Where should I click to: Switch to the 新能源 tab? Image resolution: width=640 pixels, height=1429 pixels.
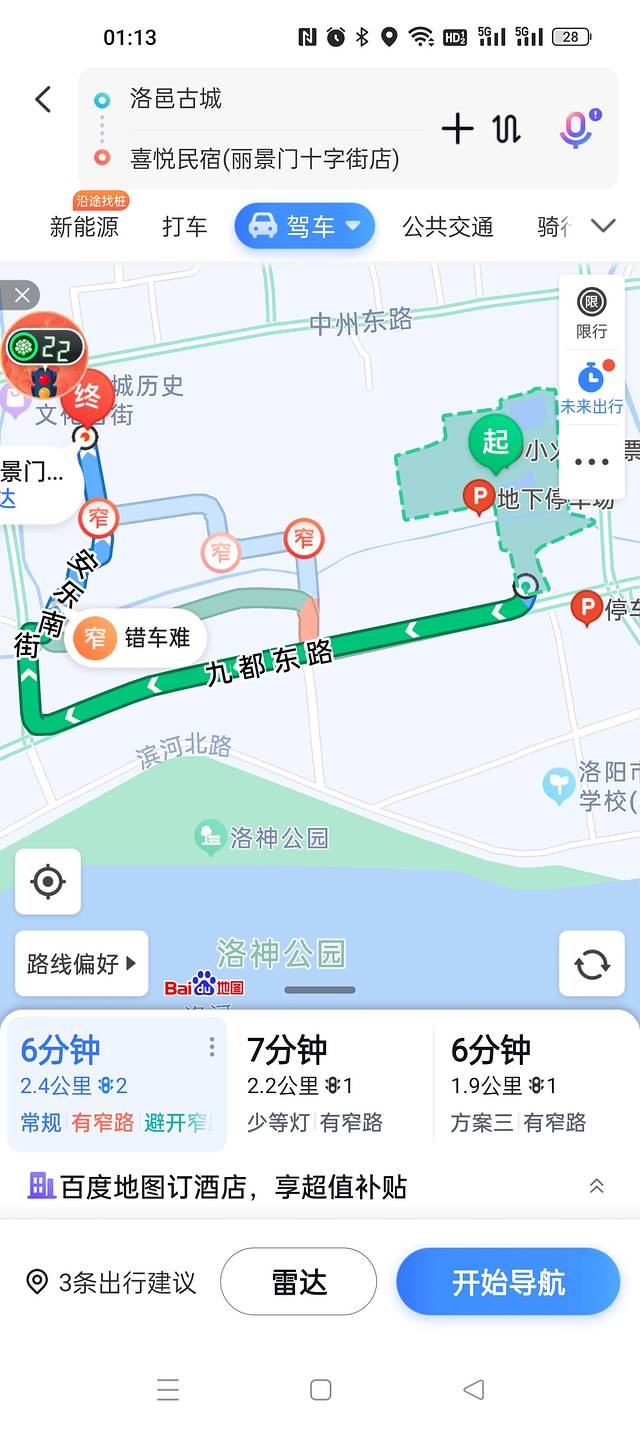84,227
